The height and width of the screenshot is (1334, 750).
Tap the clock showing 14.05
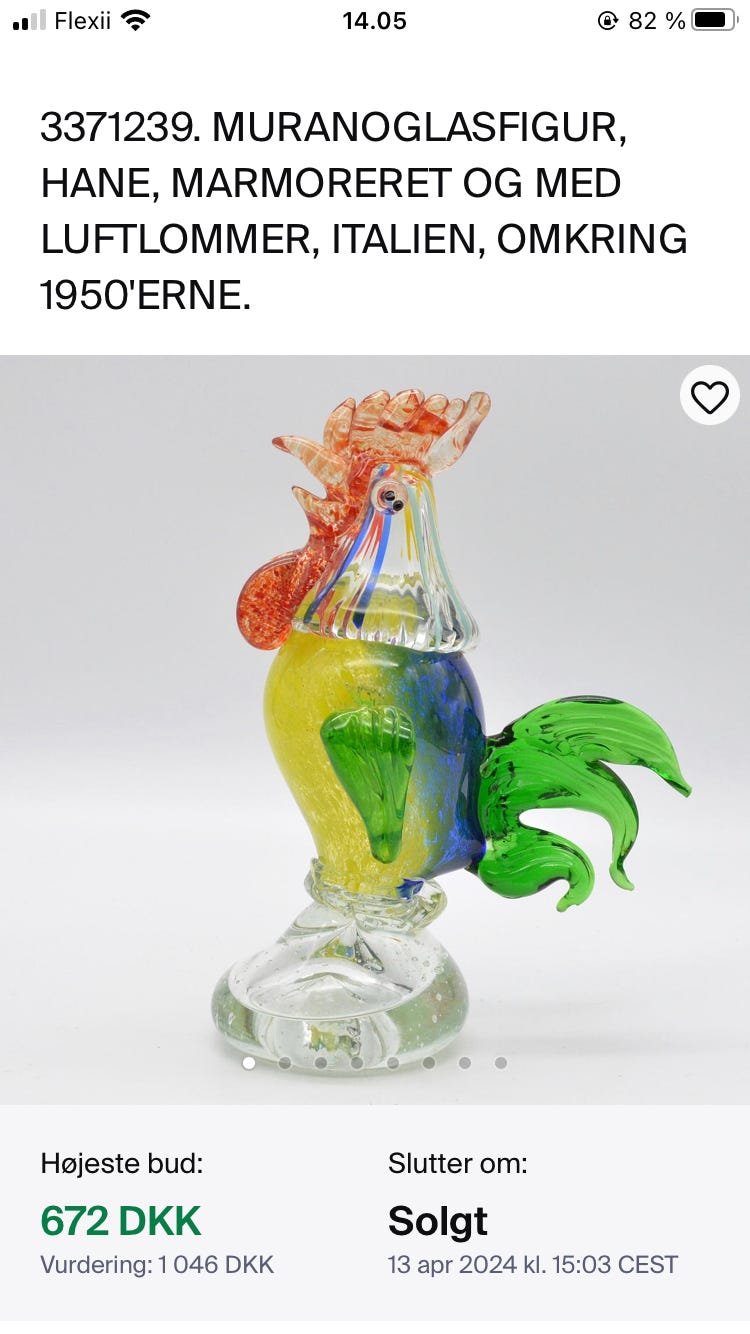[x=374, y=20]
